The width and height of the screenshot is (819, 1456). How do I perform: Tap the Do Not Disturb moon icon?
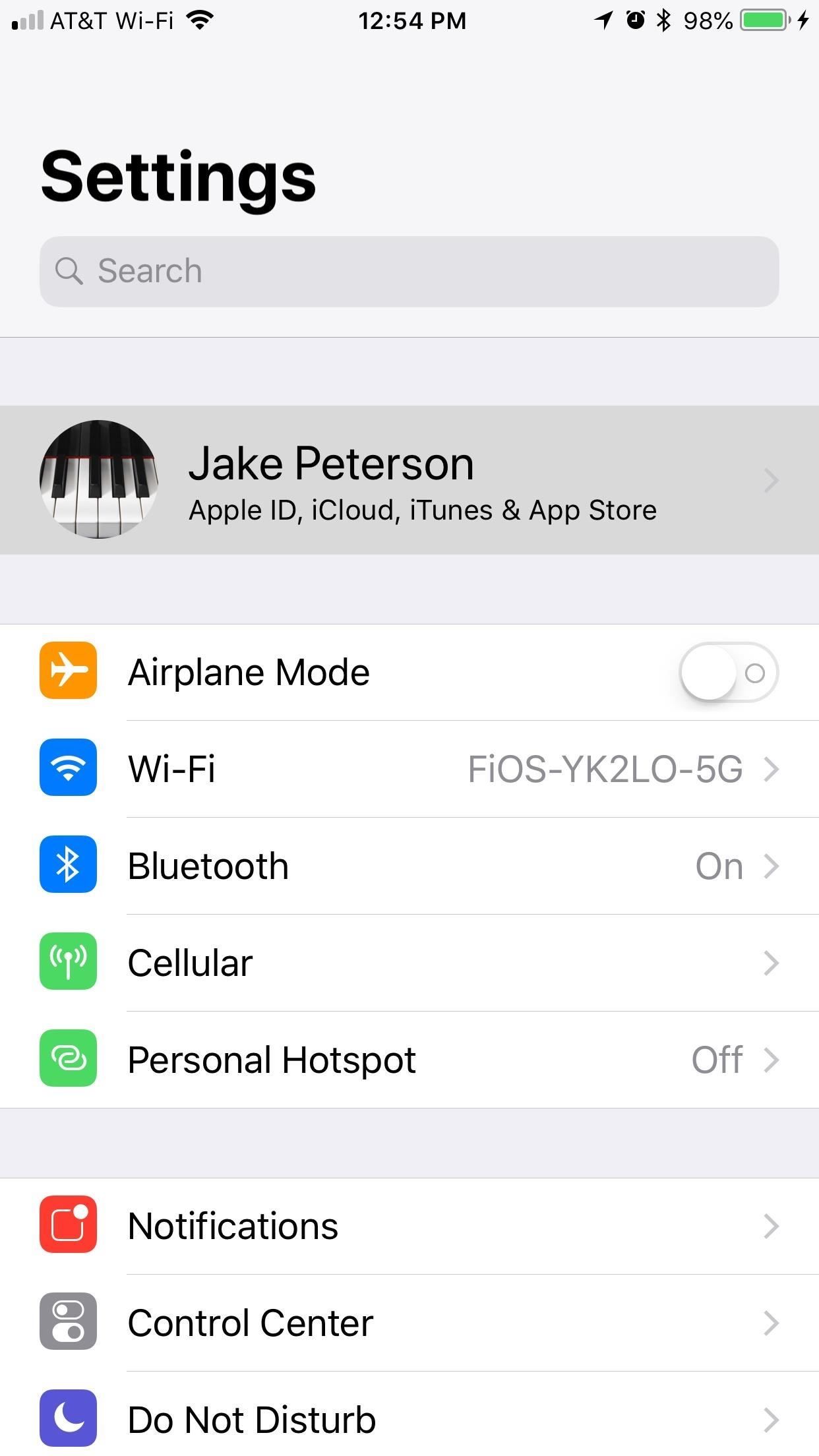[x=68, y=1419]
